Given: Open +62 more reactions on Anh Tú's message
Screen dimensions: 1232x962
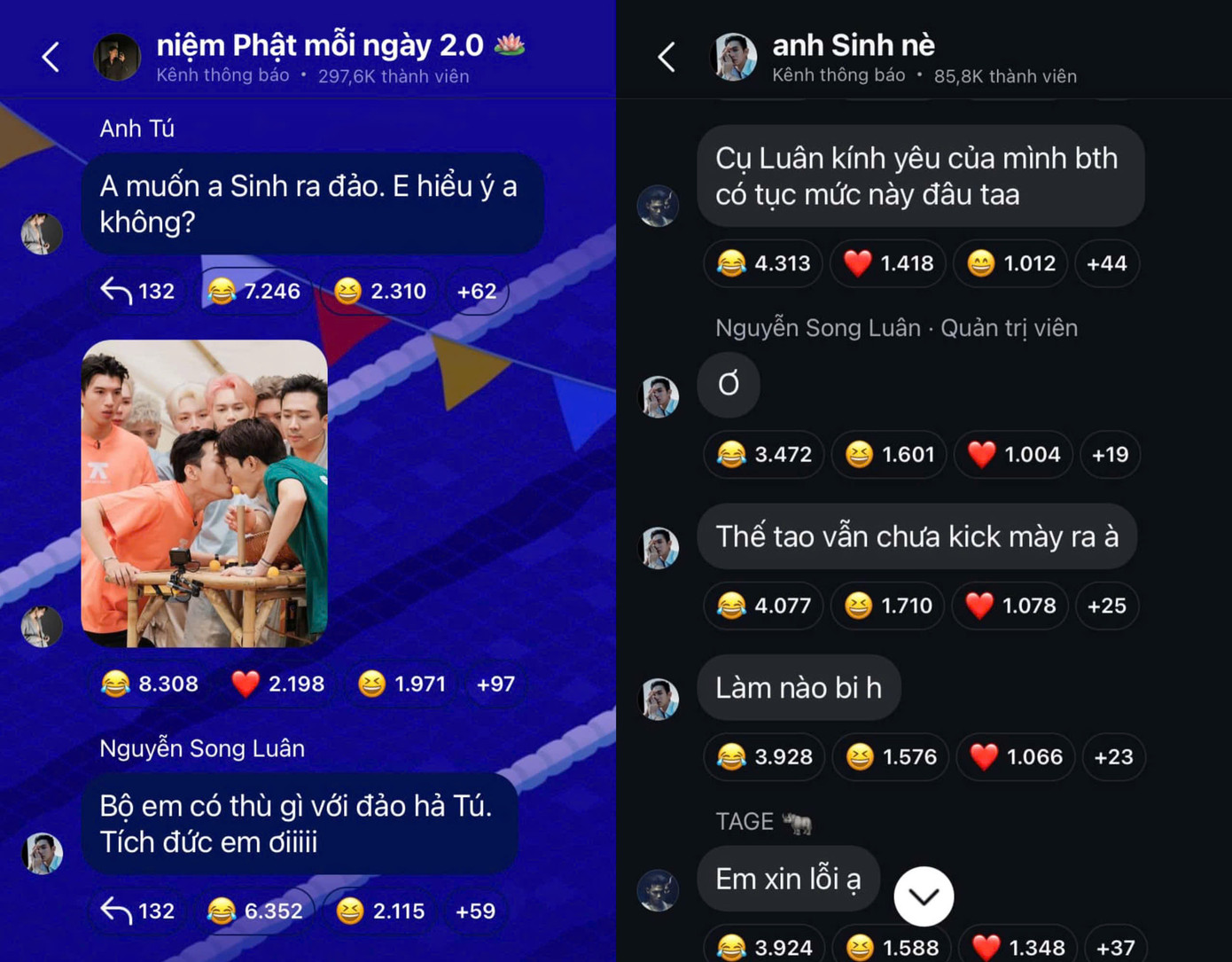Looking at the screenshot, I should pos(477,291).
